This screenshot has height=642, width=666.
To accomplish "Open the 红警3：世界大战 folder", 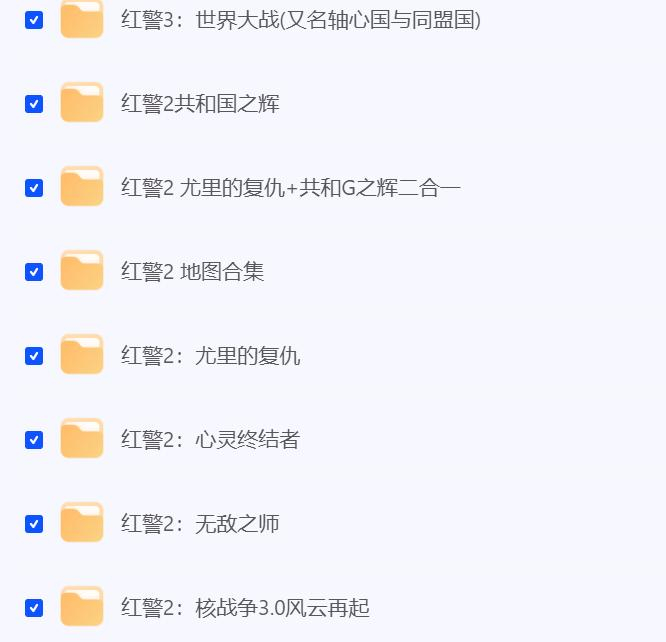I will 300,20.
